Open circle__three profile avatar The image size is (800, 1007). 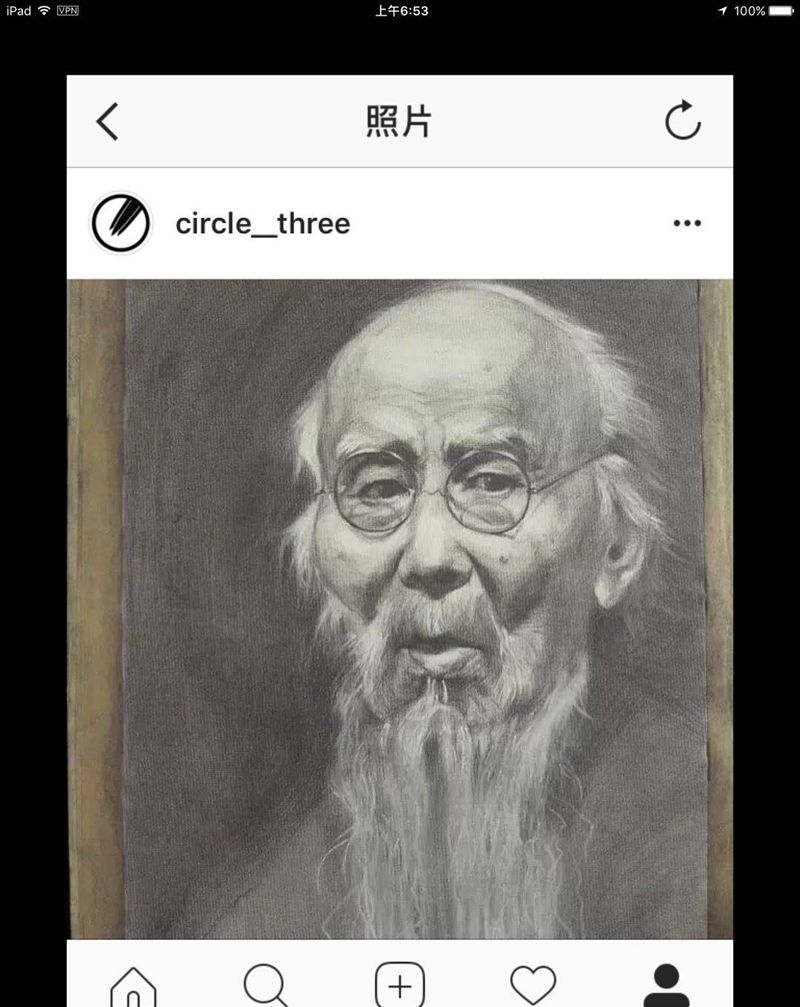(x=121, y=223)
